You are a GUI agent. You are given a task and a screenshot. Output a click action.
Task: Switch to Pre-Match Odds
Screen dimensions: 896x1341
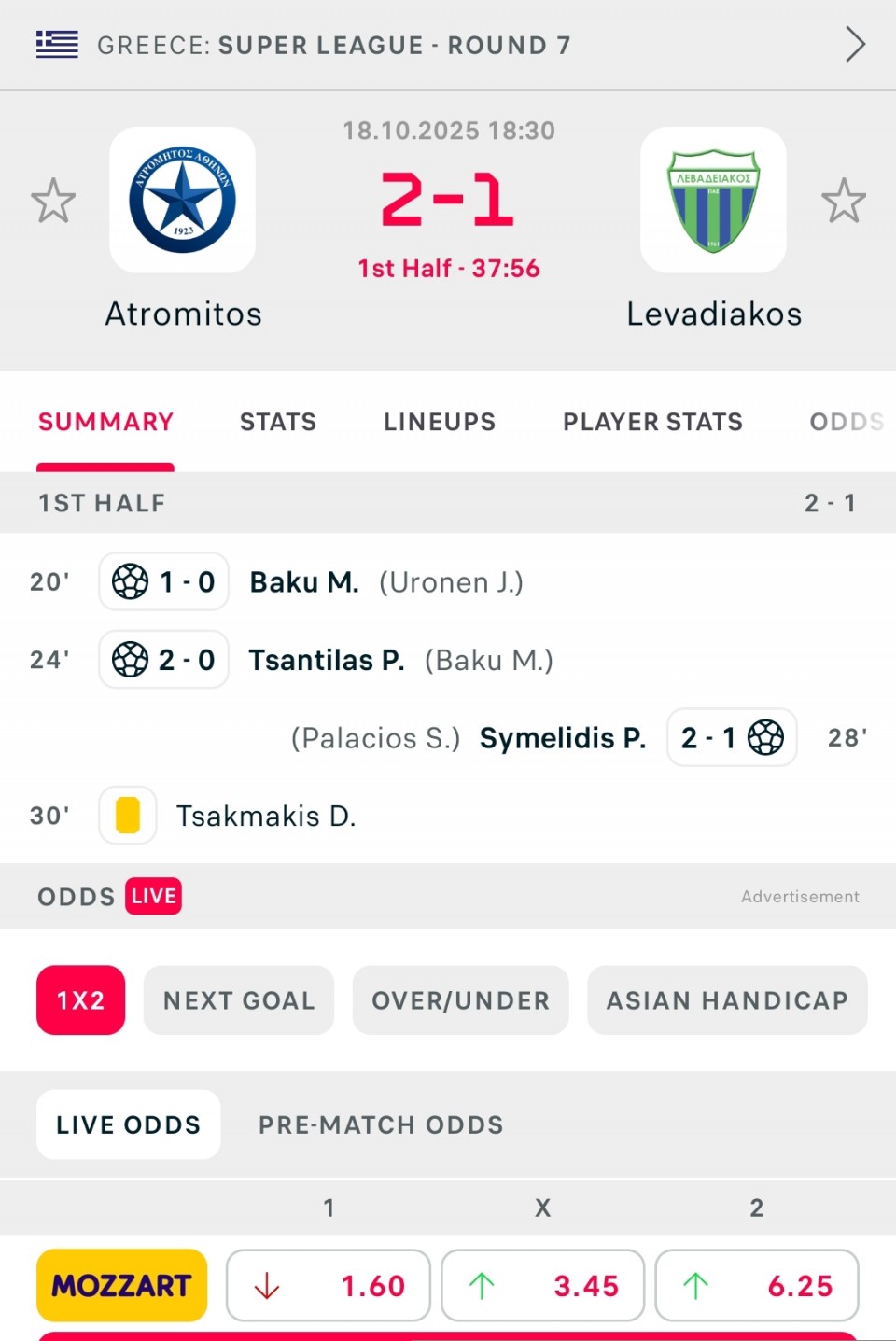tap(381, 1124)
